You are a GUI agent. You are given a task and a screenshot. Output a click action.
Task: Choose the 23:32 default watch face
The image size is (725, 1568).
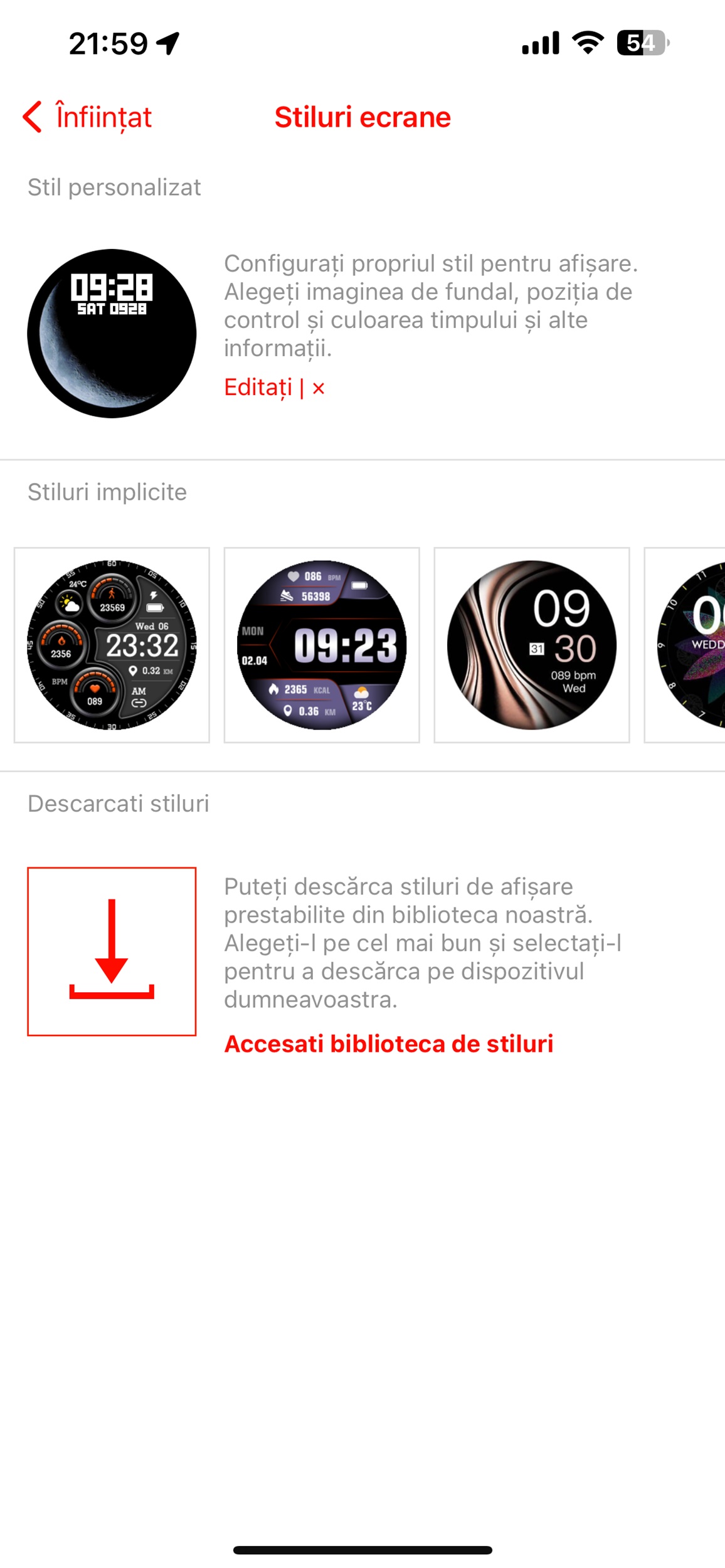[x=112, y=645]
